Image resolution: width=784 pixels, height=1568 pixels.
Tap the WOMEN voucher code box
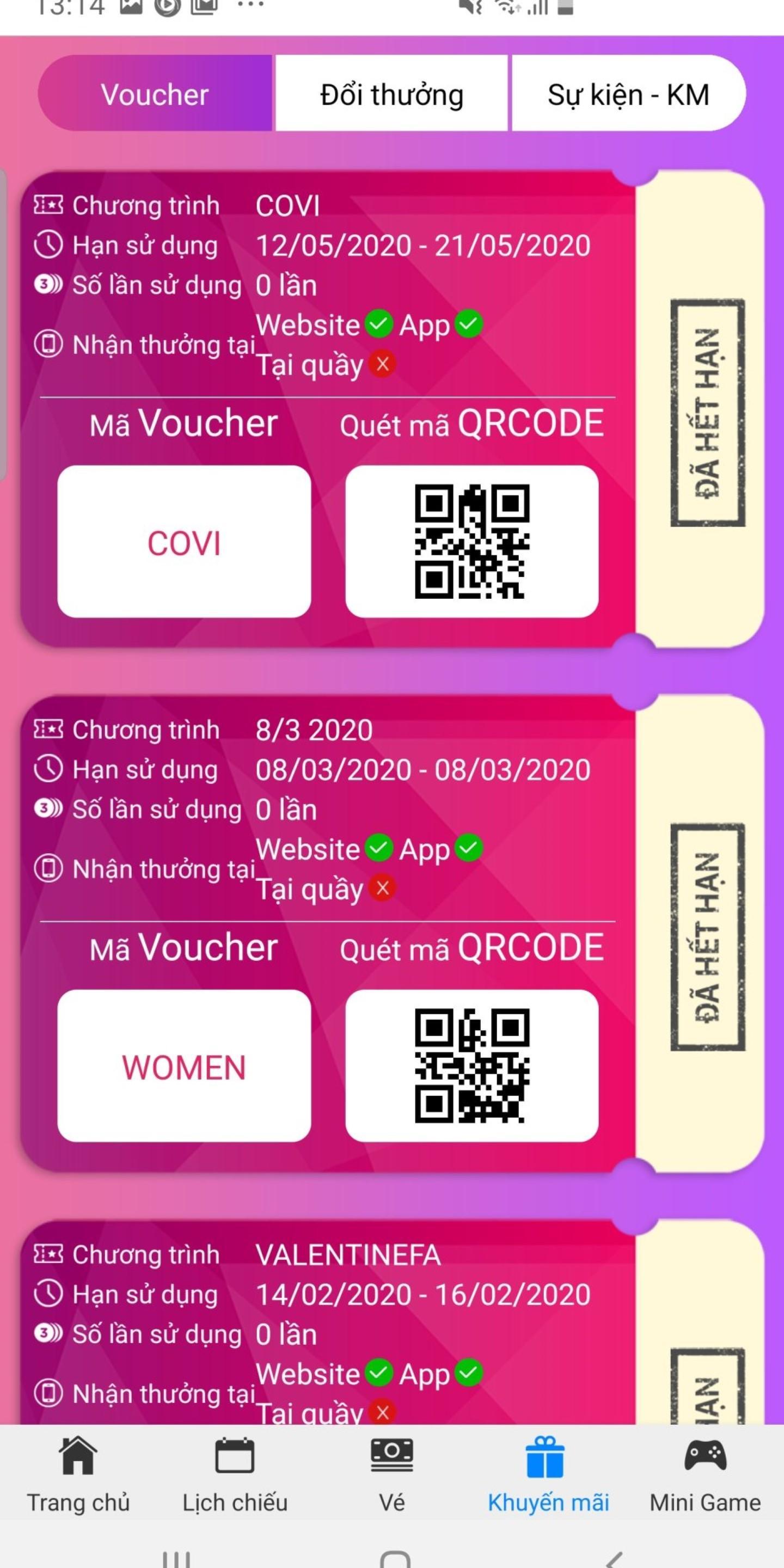click(184, 1067)
